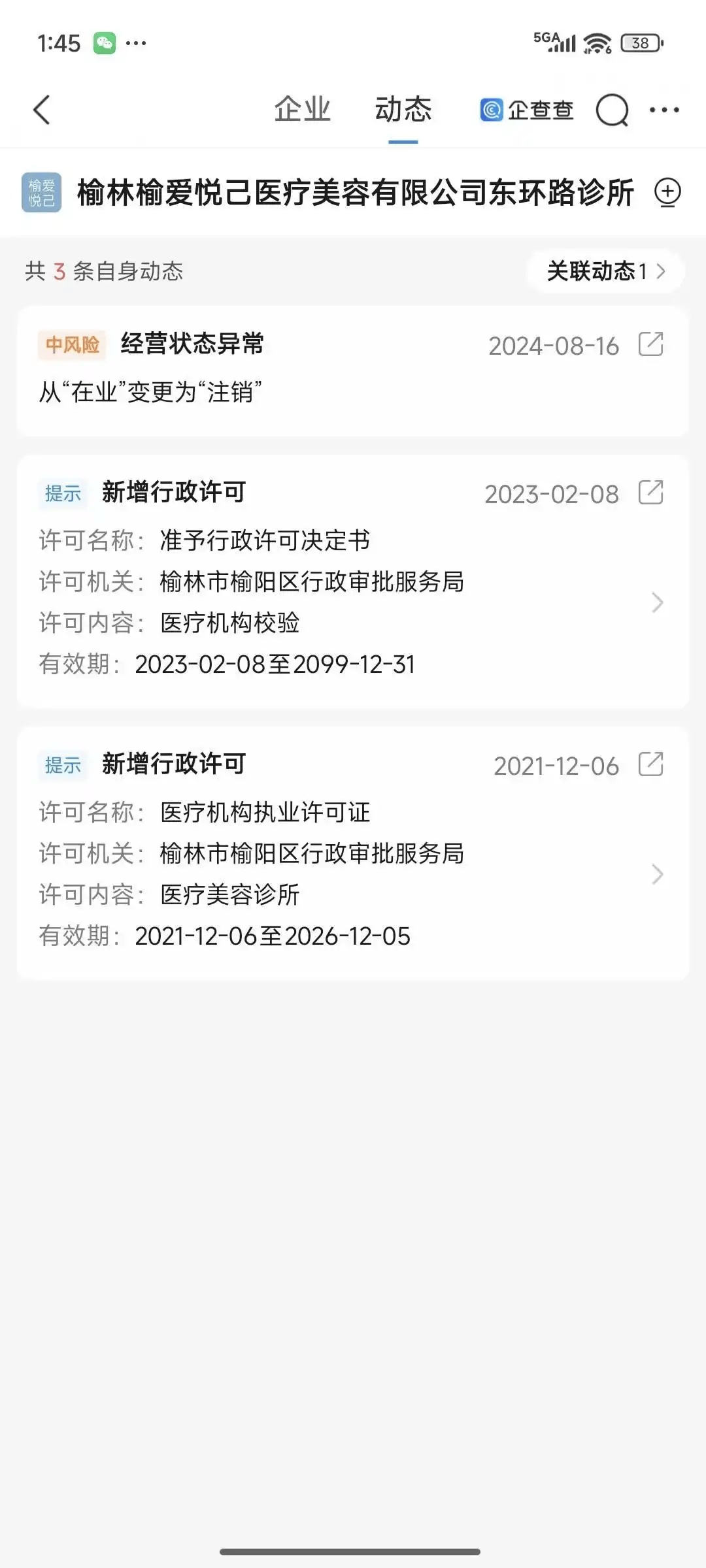Screen dimensions: 706x1568
Task: Share the 2023-02-08 新增行政许可 entry
Action: click(x=650, y=493)
